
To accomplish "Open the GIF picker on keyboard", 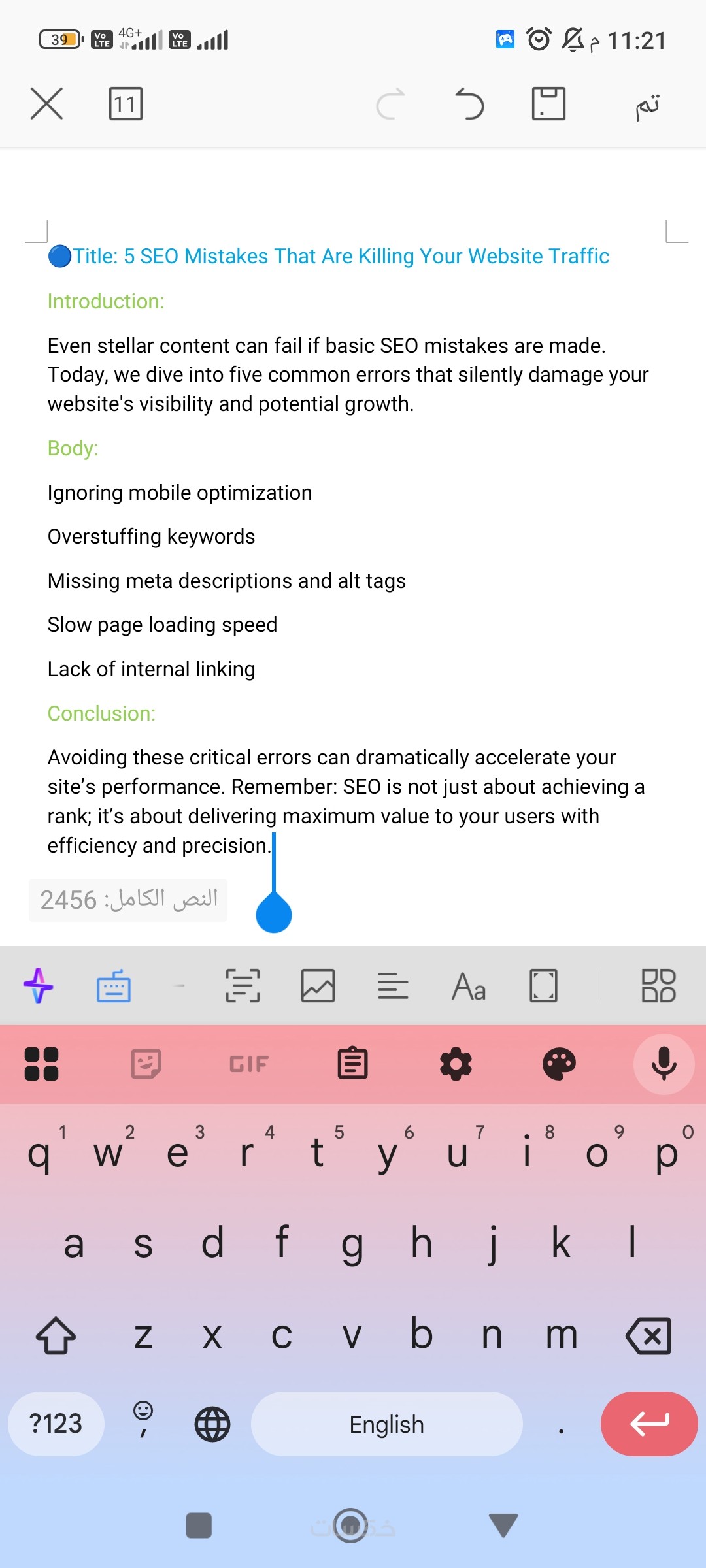I will [249, 1064].
